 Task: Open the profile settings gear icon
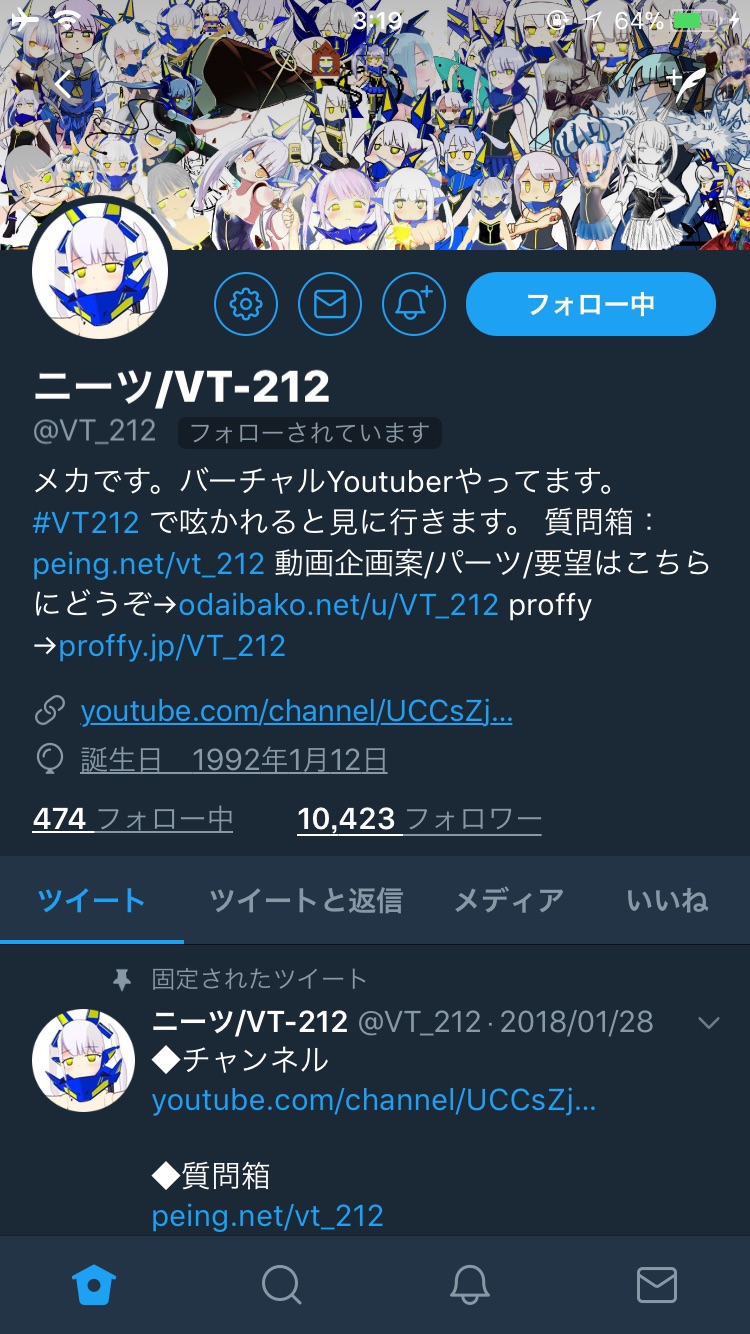coord(246,304)
